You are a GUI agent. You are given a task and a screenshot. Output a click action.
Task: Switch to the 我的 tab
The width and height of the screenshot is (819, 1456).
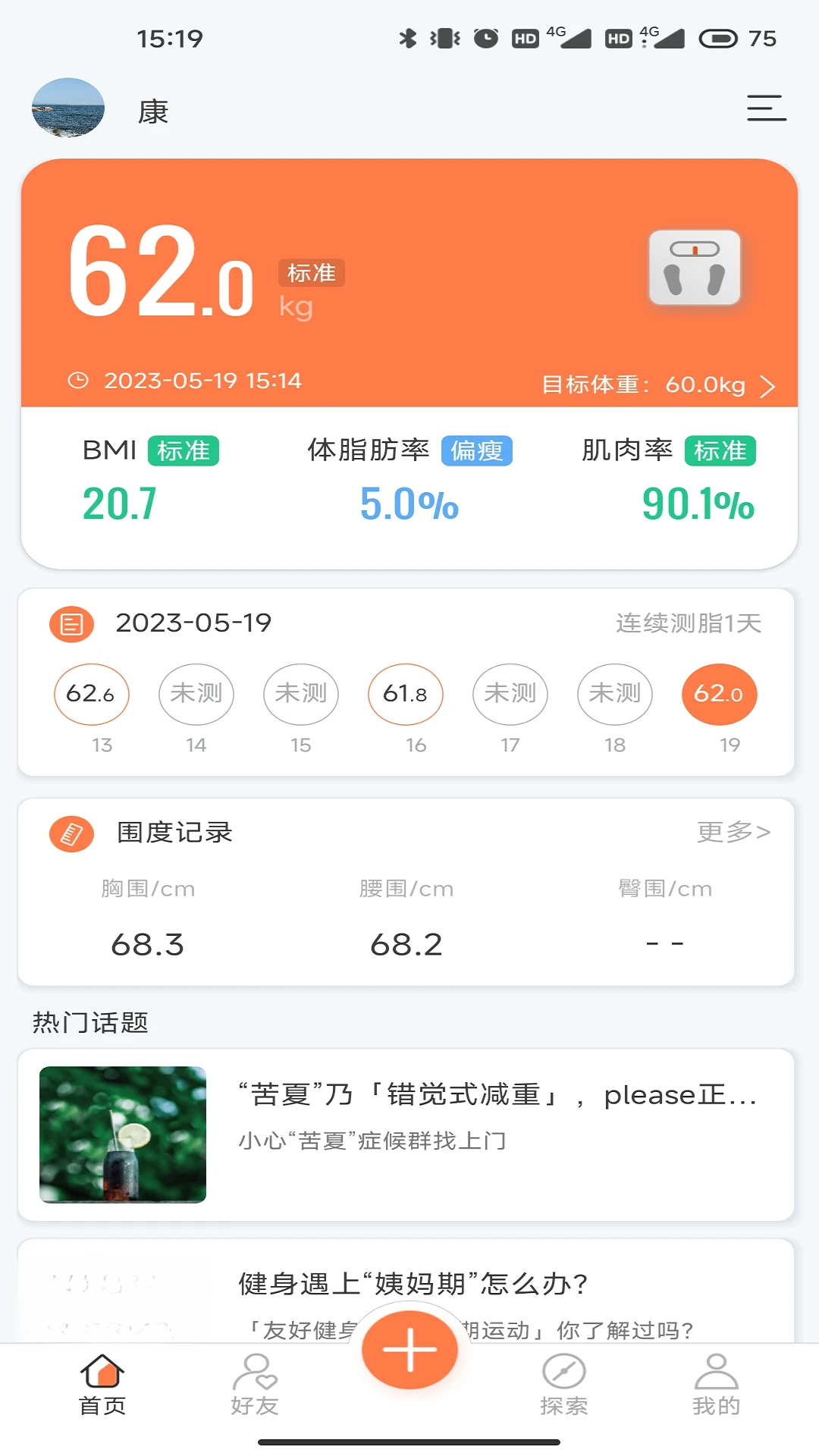click(x=717, y=1385)
